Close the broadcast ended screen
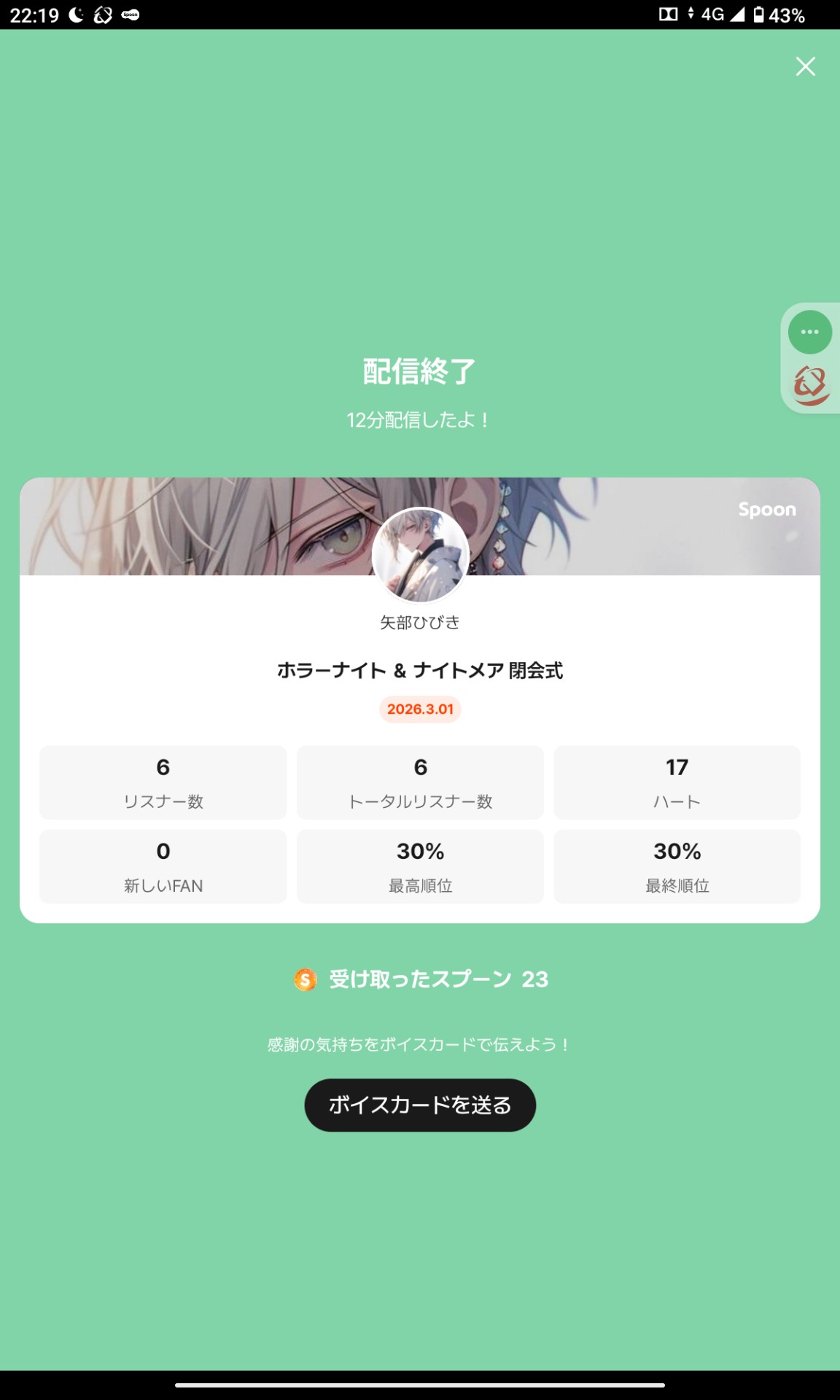Screen dimensions: 840x1400 click(x=805, y=66)
